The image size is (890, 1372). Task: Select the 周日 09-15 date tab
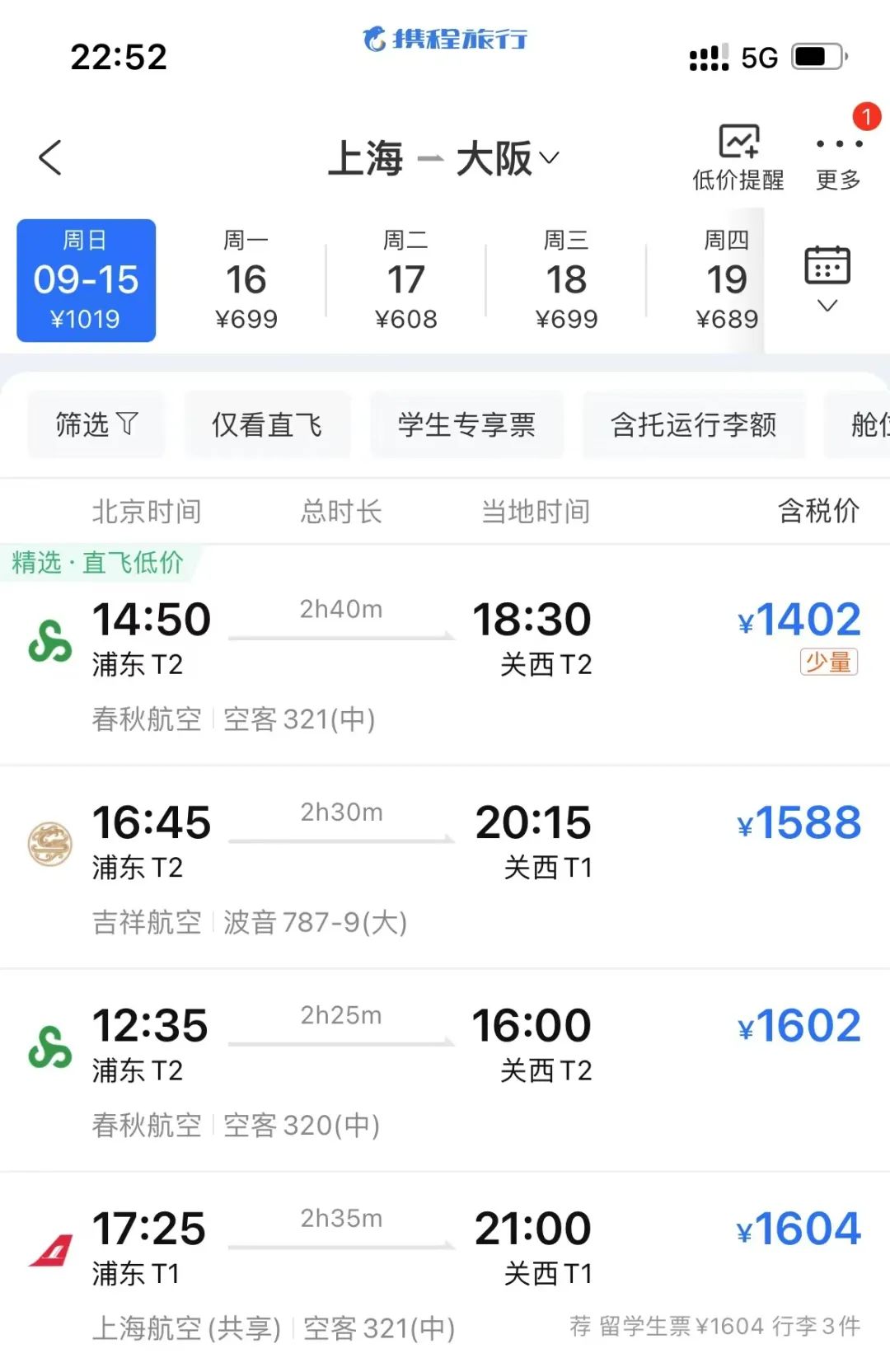coord(86,280)
